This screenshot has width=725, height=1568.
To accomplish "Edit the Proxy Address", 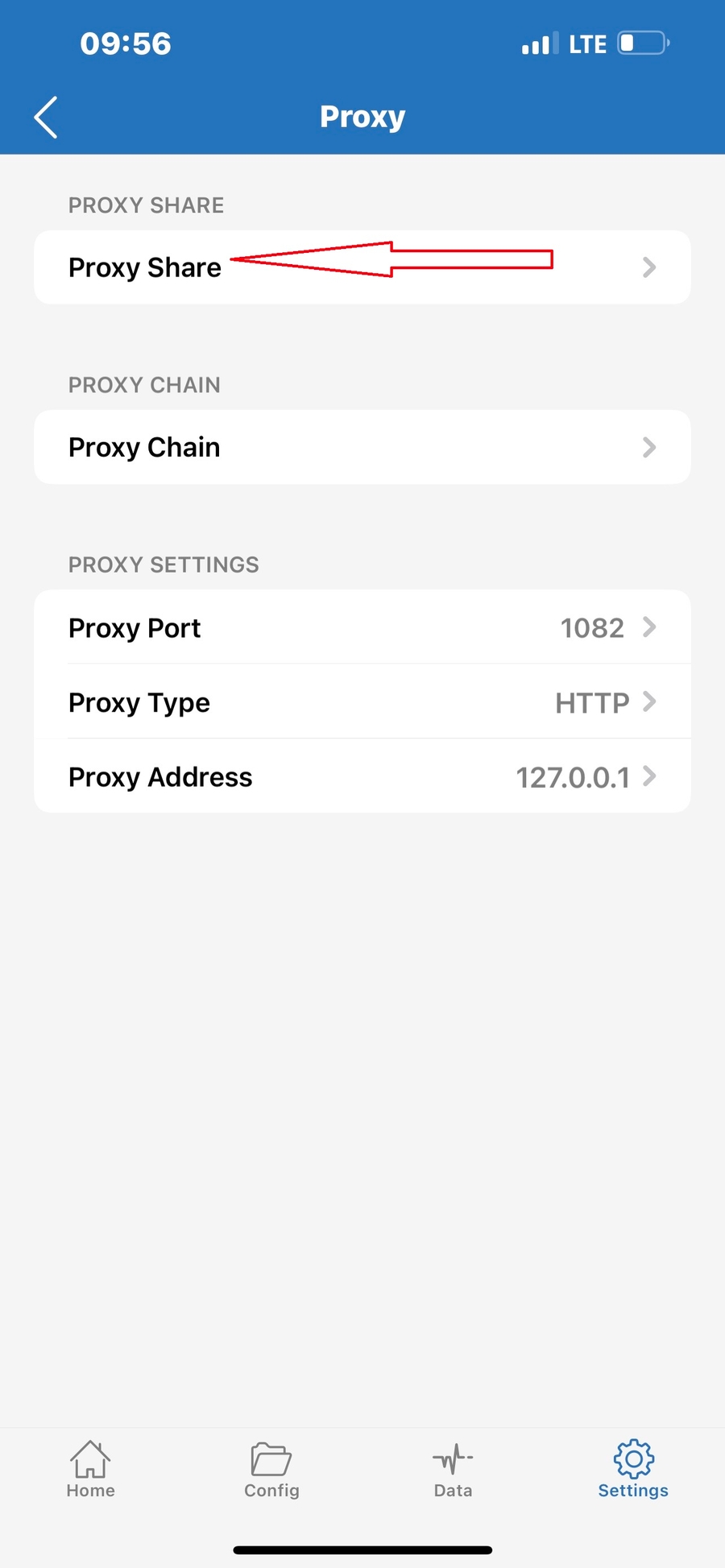I will coord(362,776).
